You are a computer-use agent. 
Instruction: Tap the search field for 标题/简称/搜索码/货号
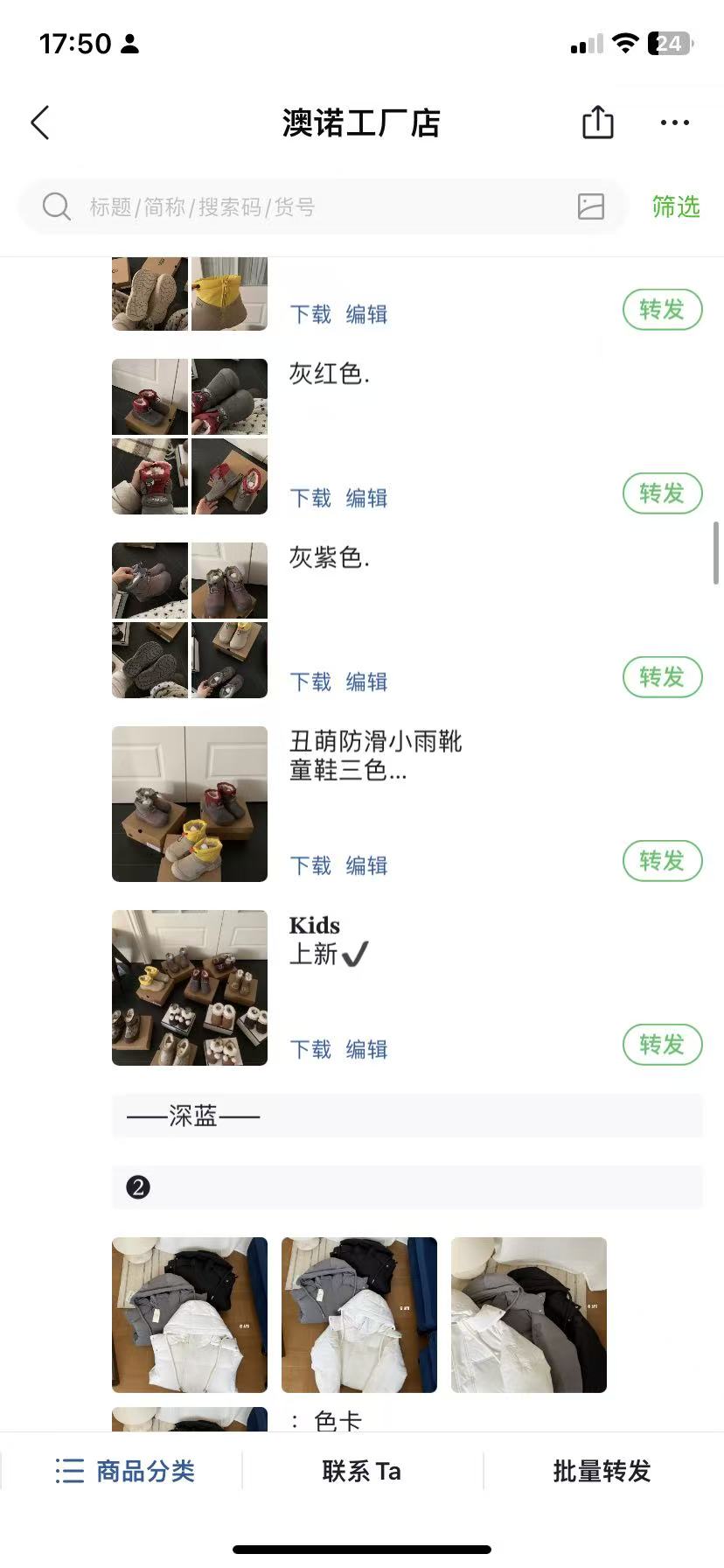[315, 207]
